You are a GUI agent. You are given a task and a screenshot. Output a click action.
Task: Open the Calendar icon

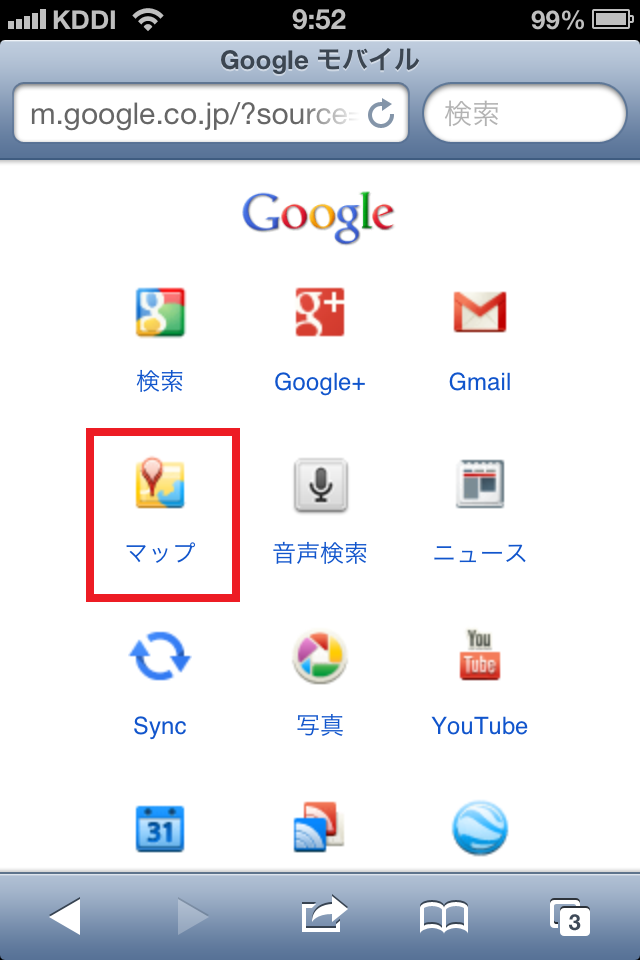click(160, 829)
